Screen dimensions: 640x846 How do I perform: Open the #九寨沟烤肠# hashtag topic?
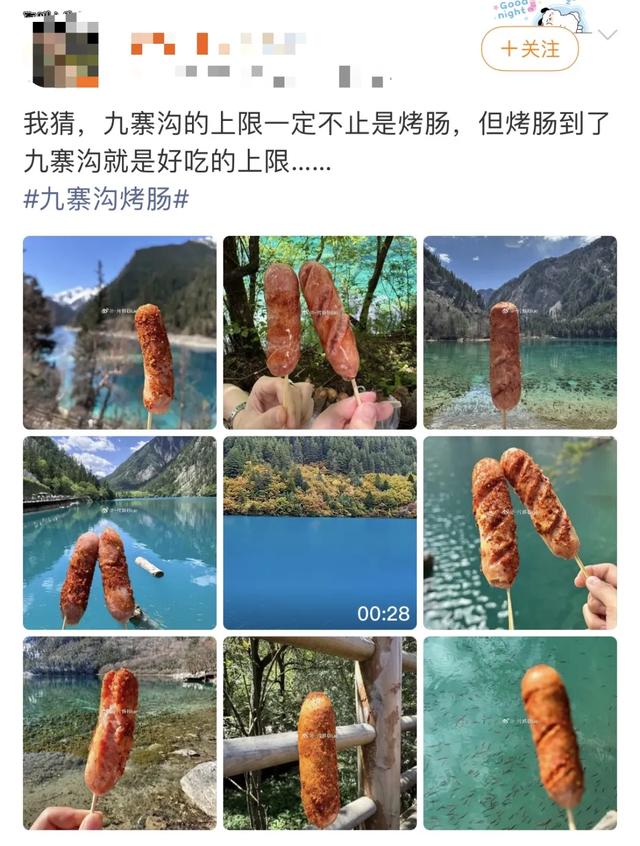click(106, 198)
